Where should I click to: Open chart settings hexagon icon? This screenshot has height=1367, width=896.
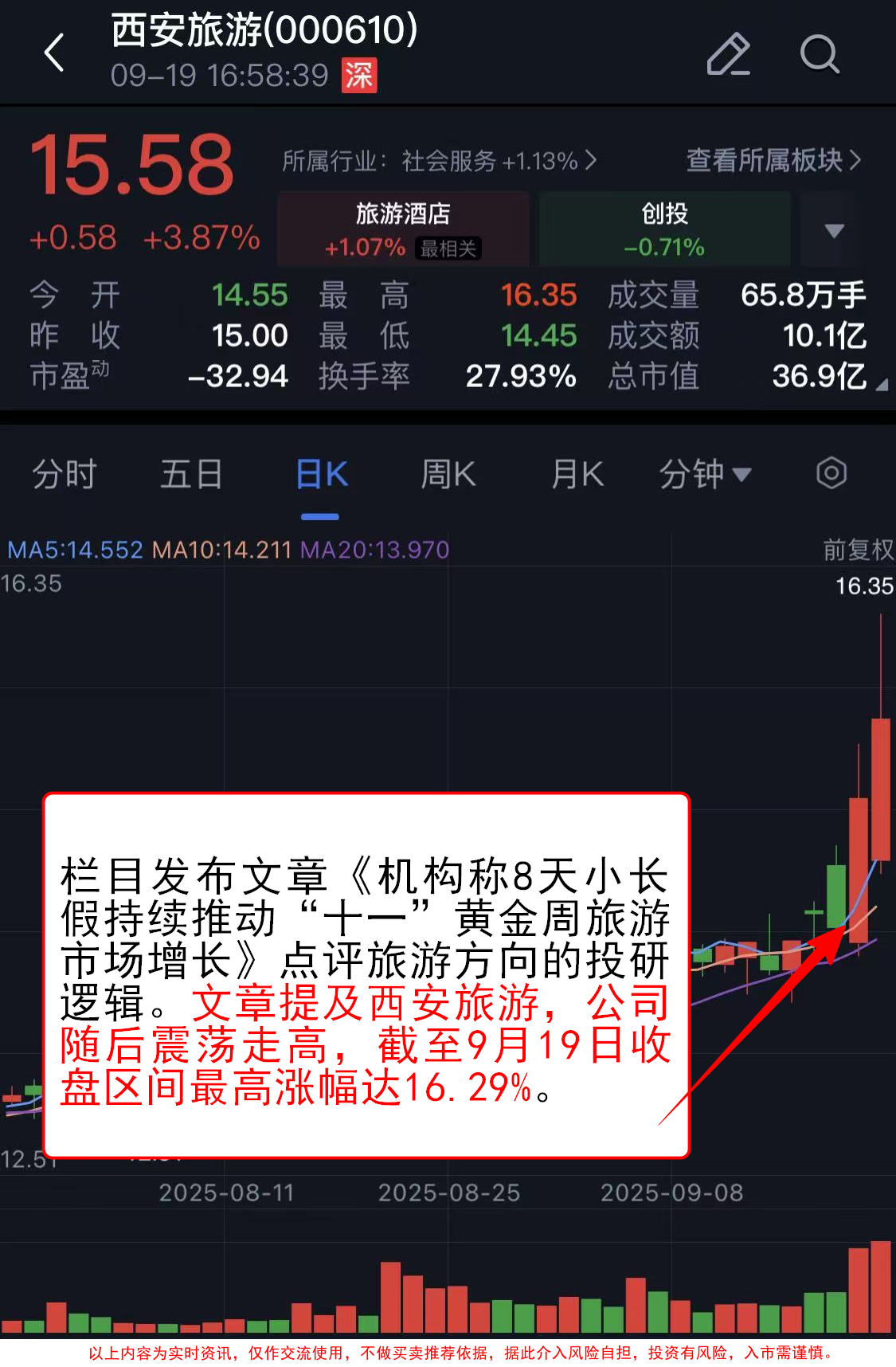click(831, 474)
